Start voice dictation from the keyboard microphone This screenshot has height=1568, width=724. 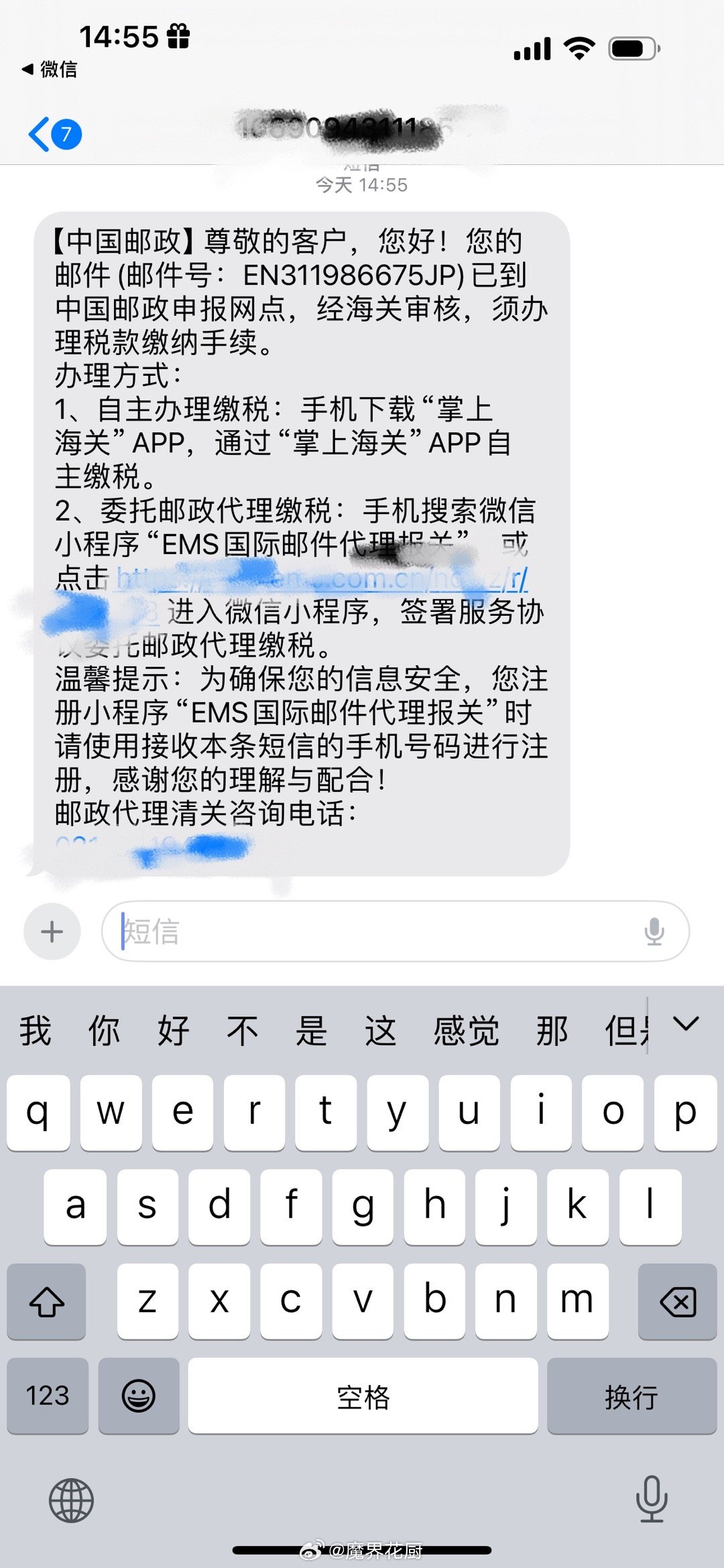(x=652, y=1498)
